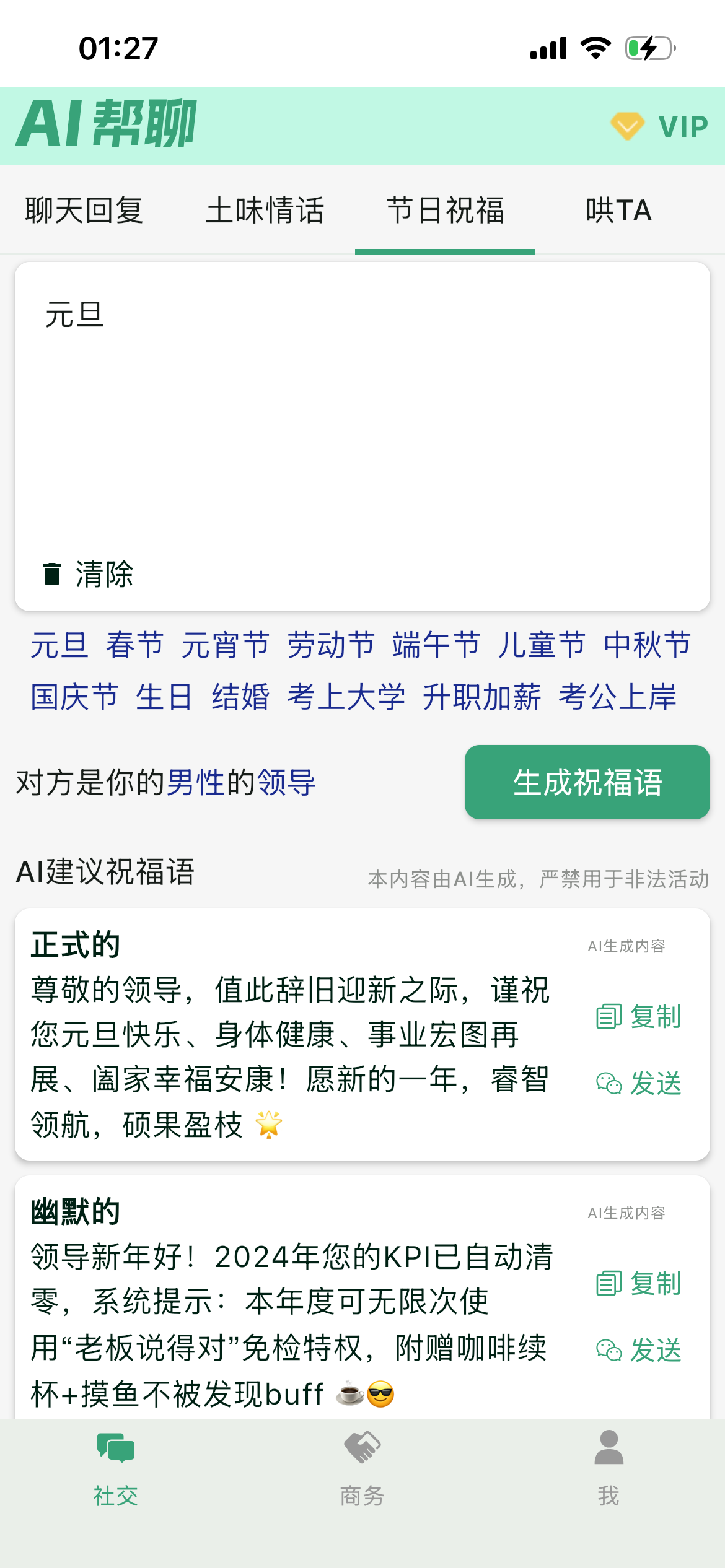The width and height of the screenshot is (725, 1568).
Task: Clear the input with 清除
Action: coord(89,574)
